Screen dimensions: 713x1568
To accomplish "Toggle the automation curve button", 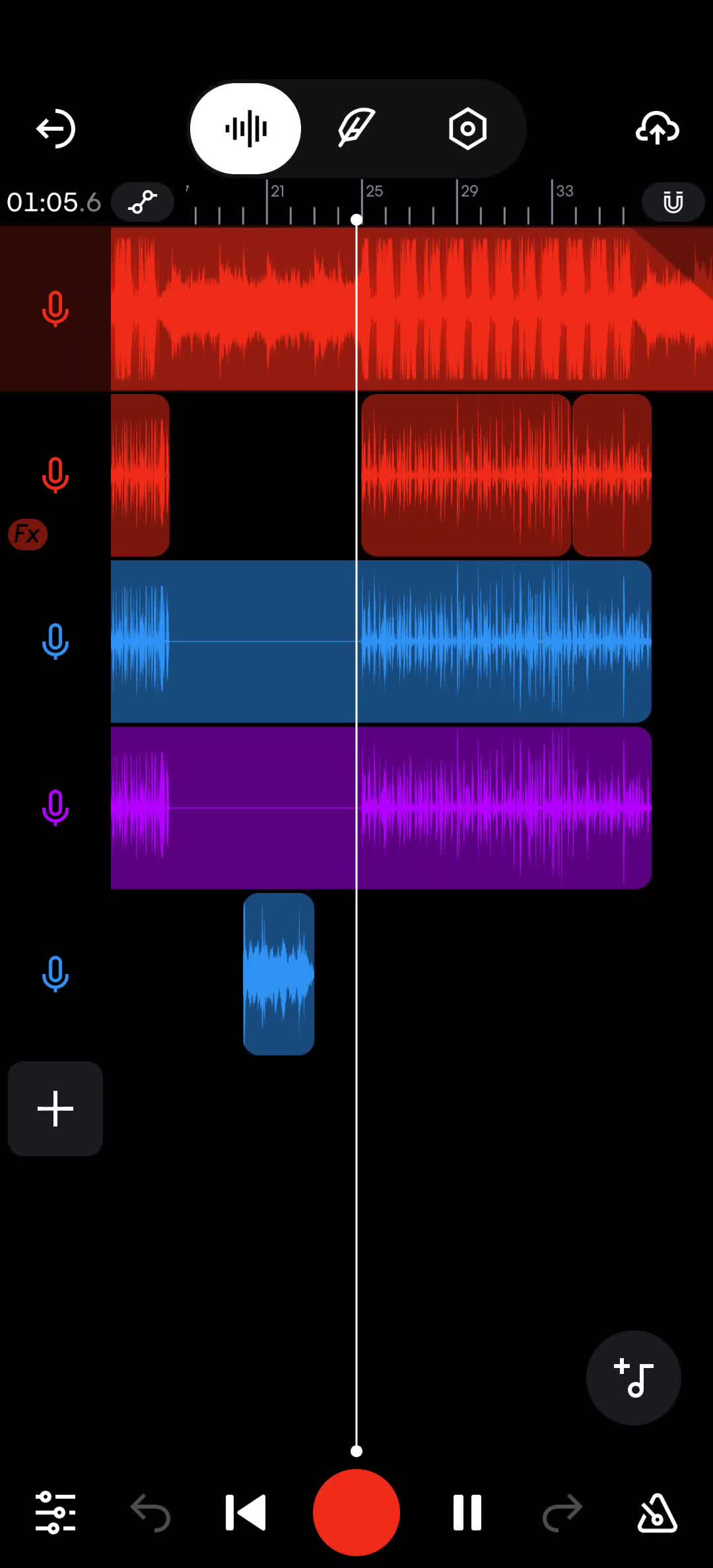I will pos(143,202).
